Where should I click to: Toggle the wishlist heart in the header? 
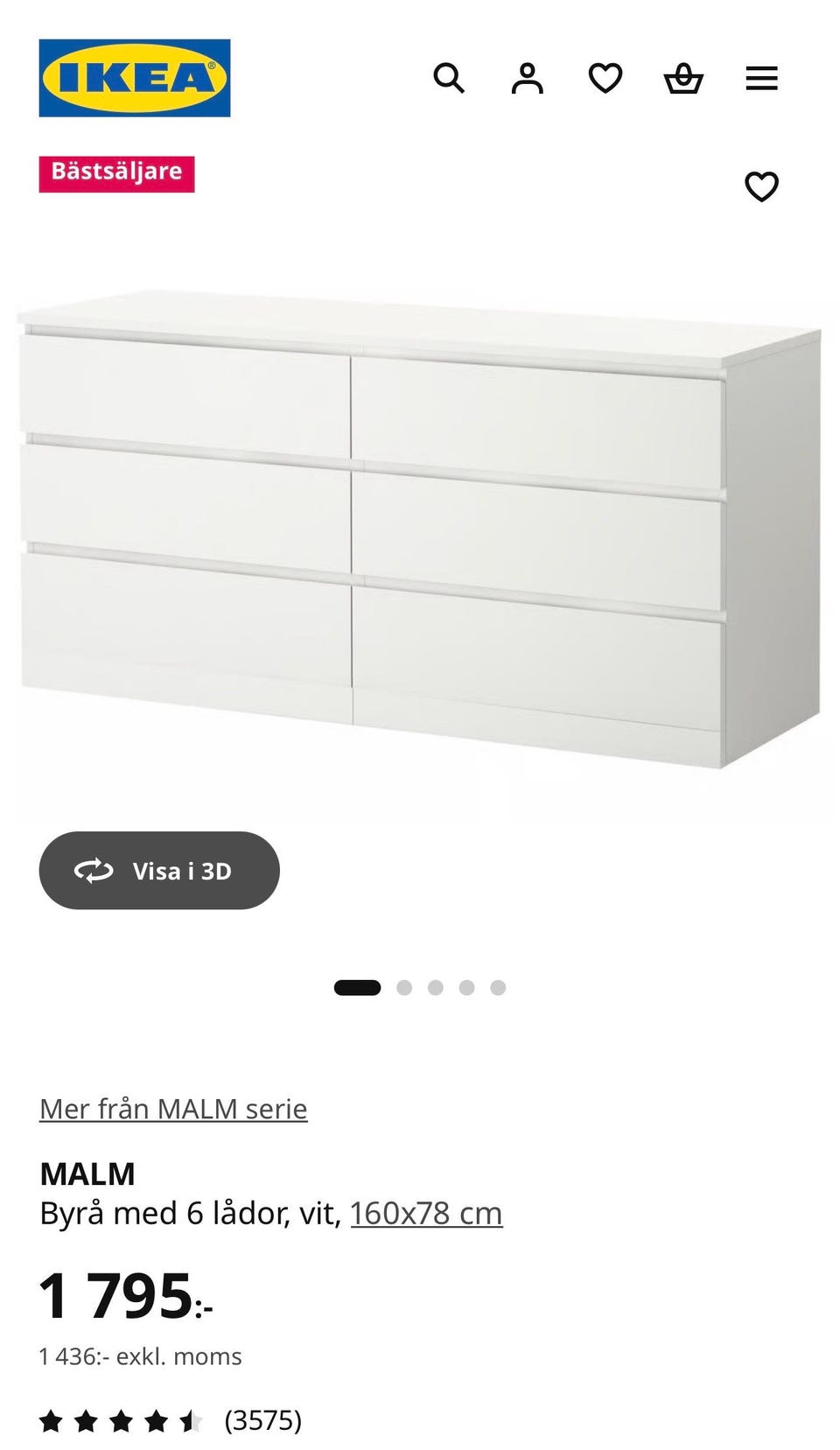605,79
